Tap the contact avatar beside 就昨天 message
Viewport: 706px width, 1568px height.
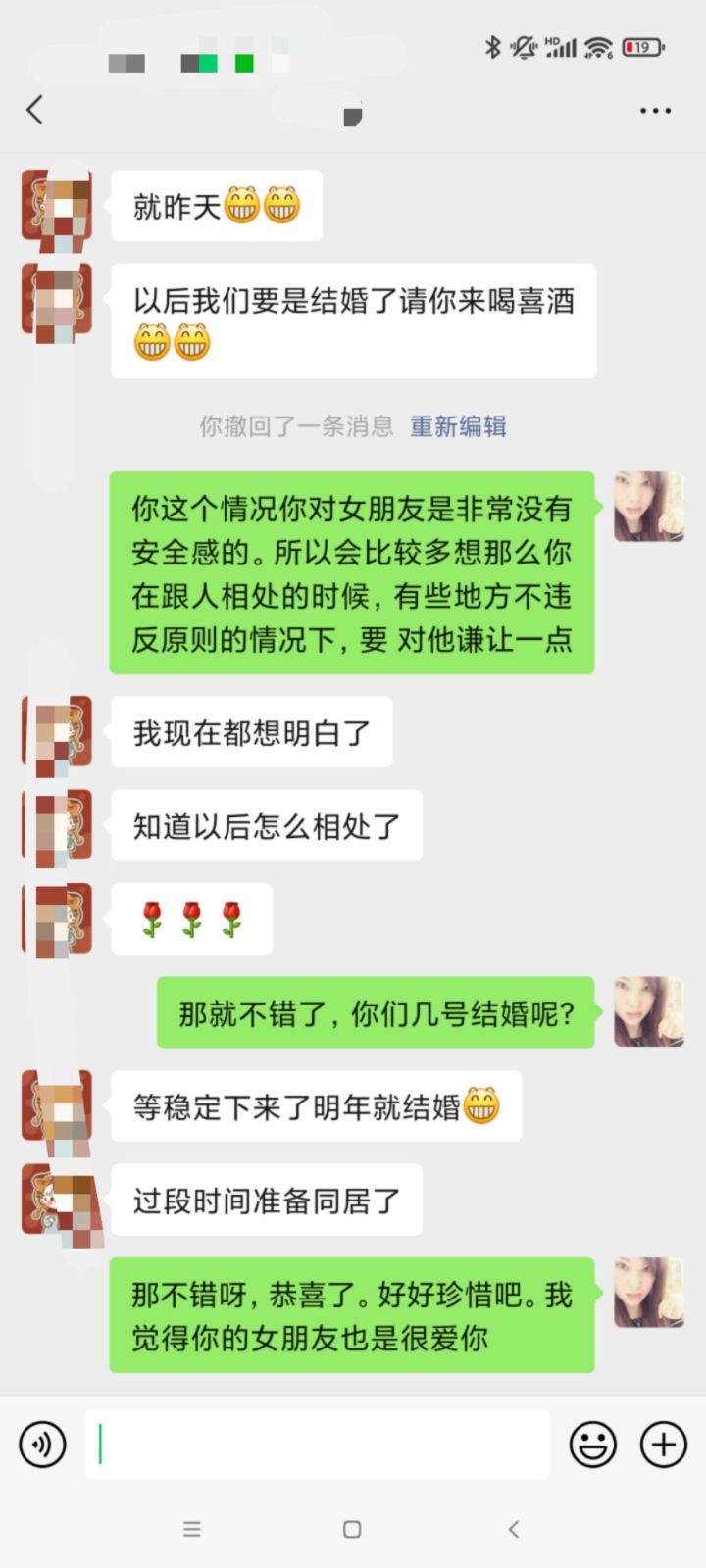(56, 208)
